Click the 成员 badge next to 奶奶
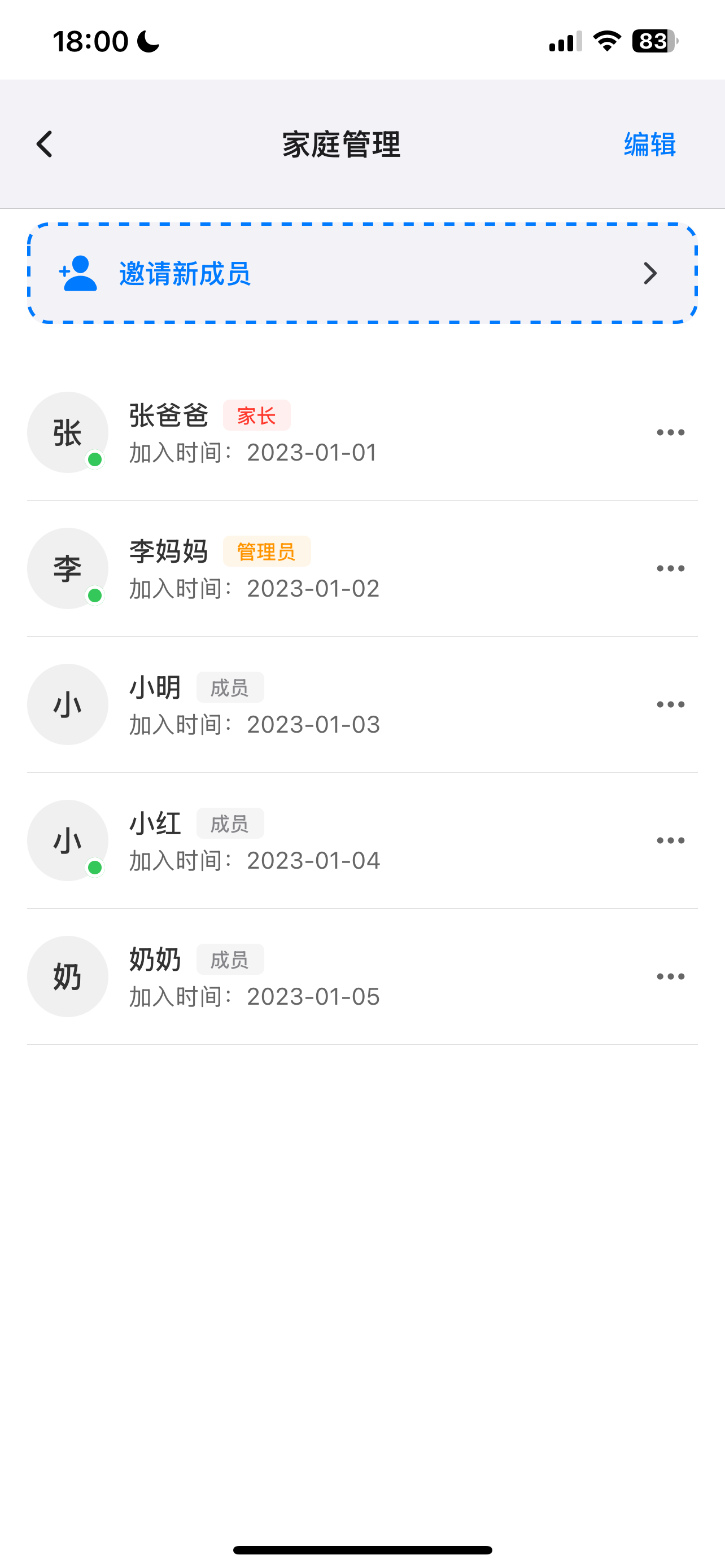725x1568 pixels. (231, 958)
